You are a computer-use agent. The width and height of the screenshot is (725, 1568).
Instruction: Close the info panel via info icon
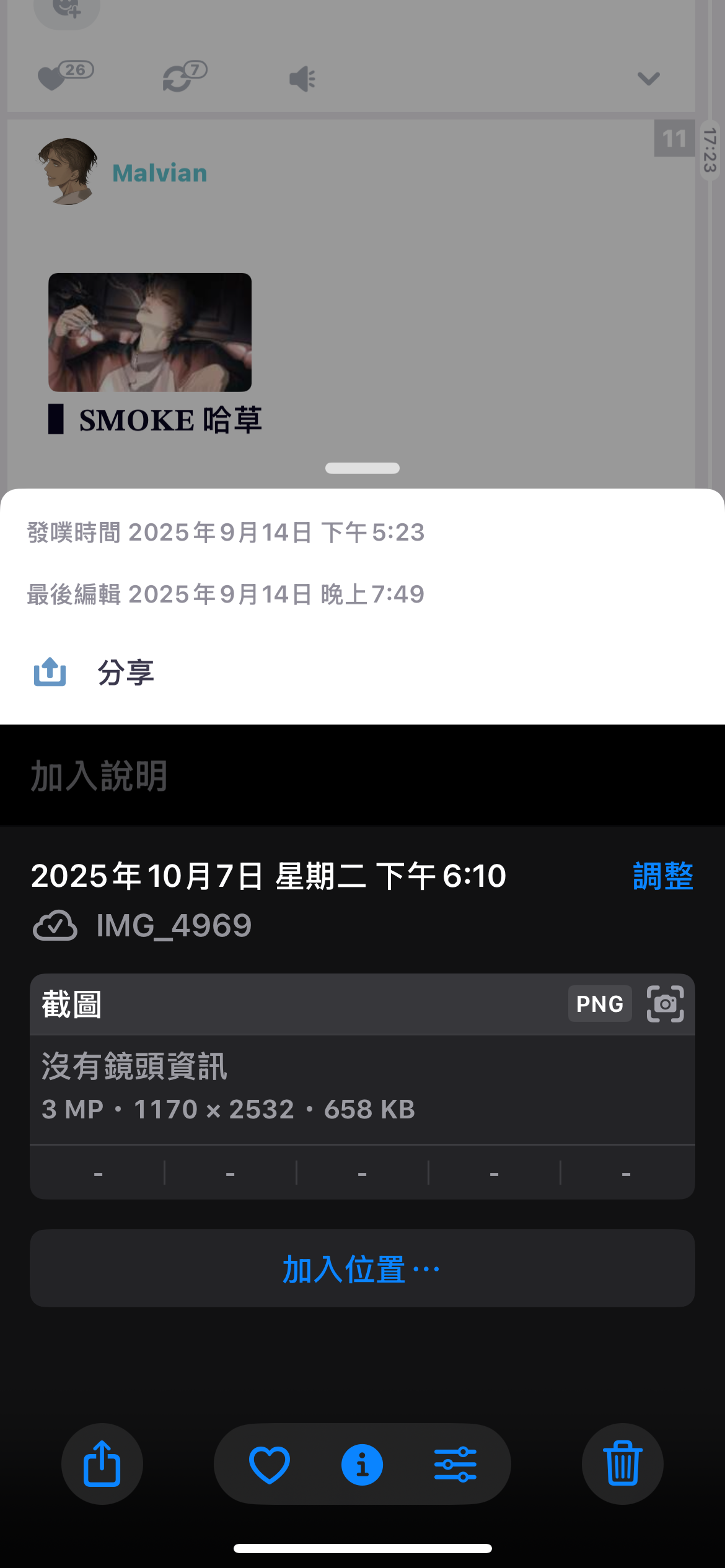click(x=362, y=1464)
